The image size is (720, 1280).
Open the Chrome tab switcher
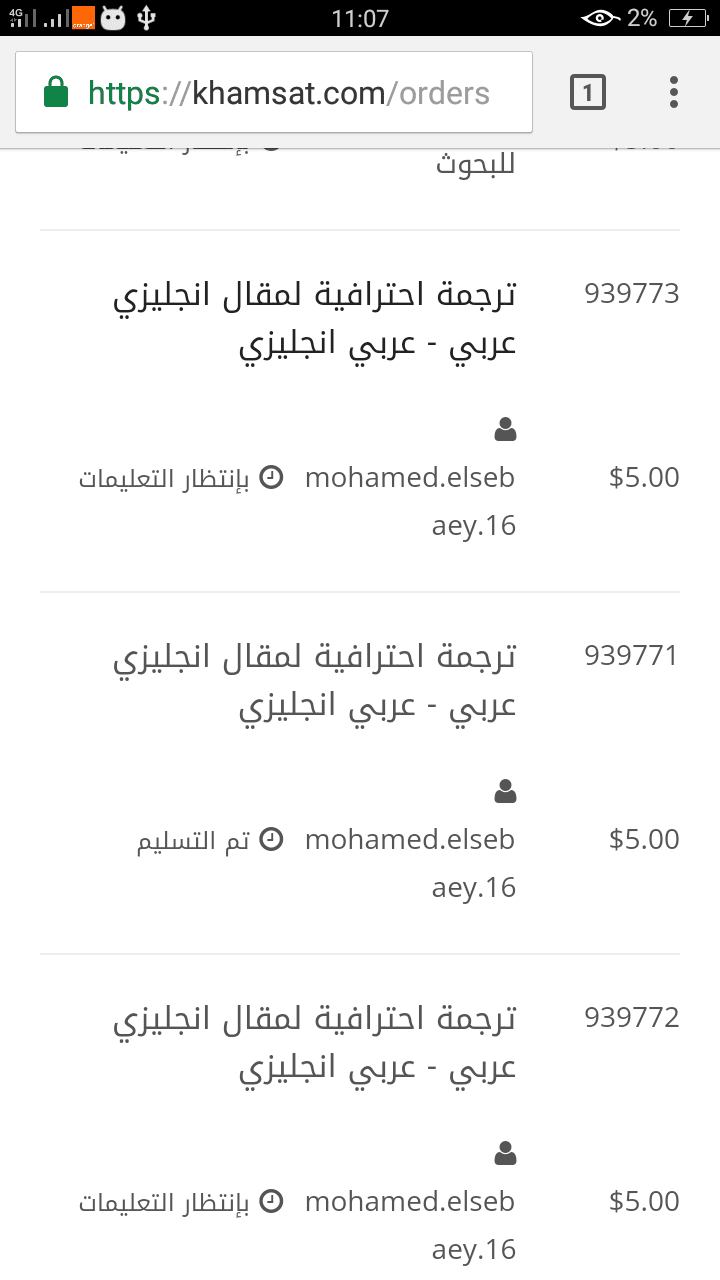pyautogui.click(x=588, y=93)
